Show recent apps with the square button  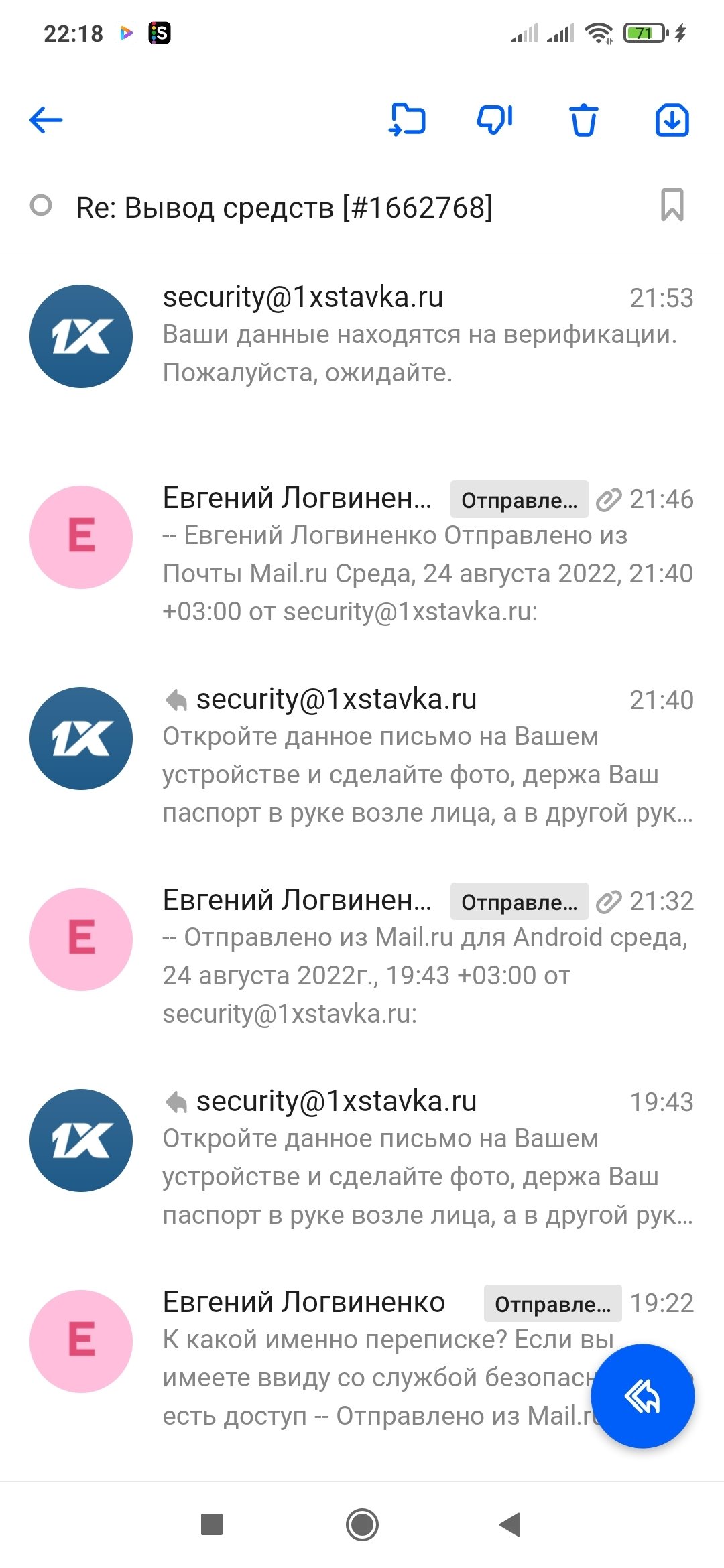212,1525
